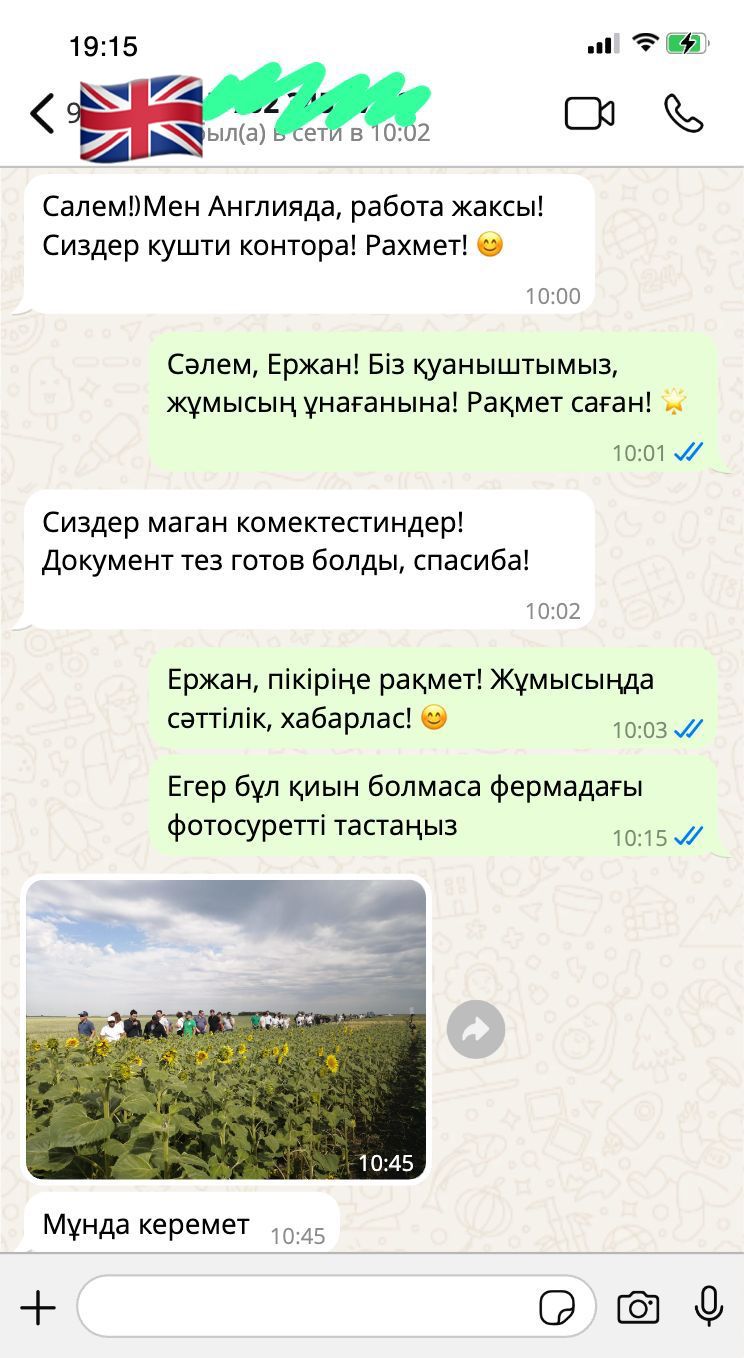Forward the sunflower field photo
Image resolution: width=744 pixels, height=1358 pixels.
pyautogui.click(x=476, y=1029)
